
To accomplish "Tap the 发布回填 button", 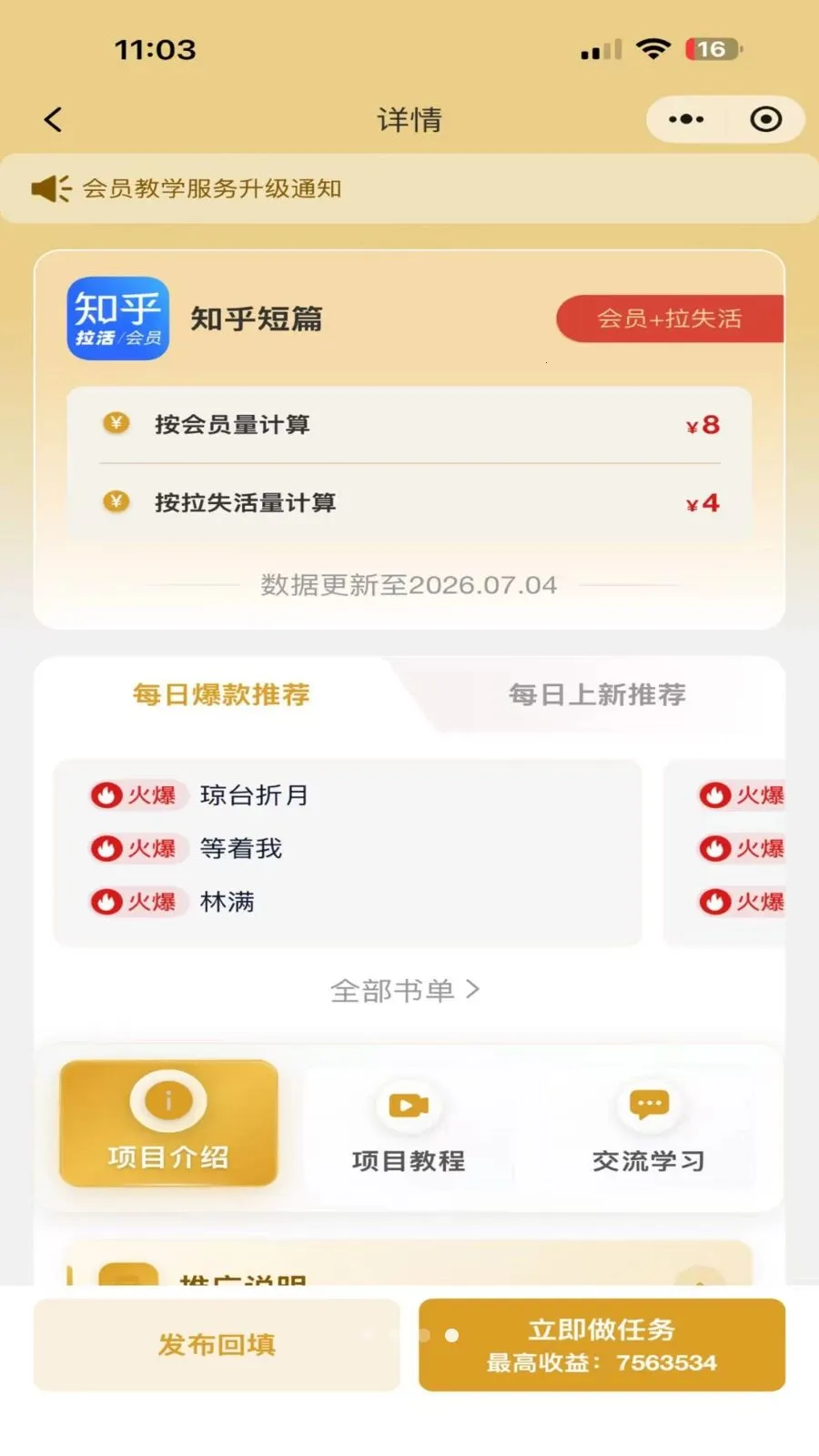I will [217, 1345].
